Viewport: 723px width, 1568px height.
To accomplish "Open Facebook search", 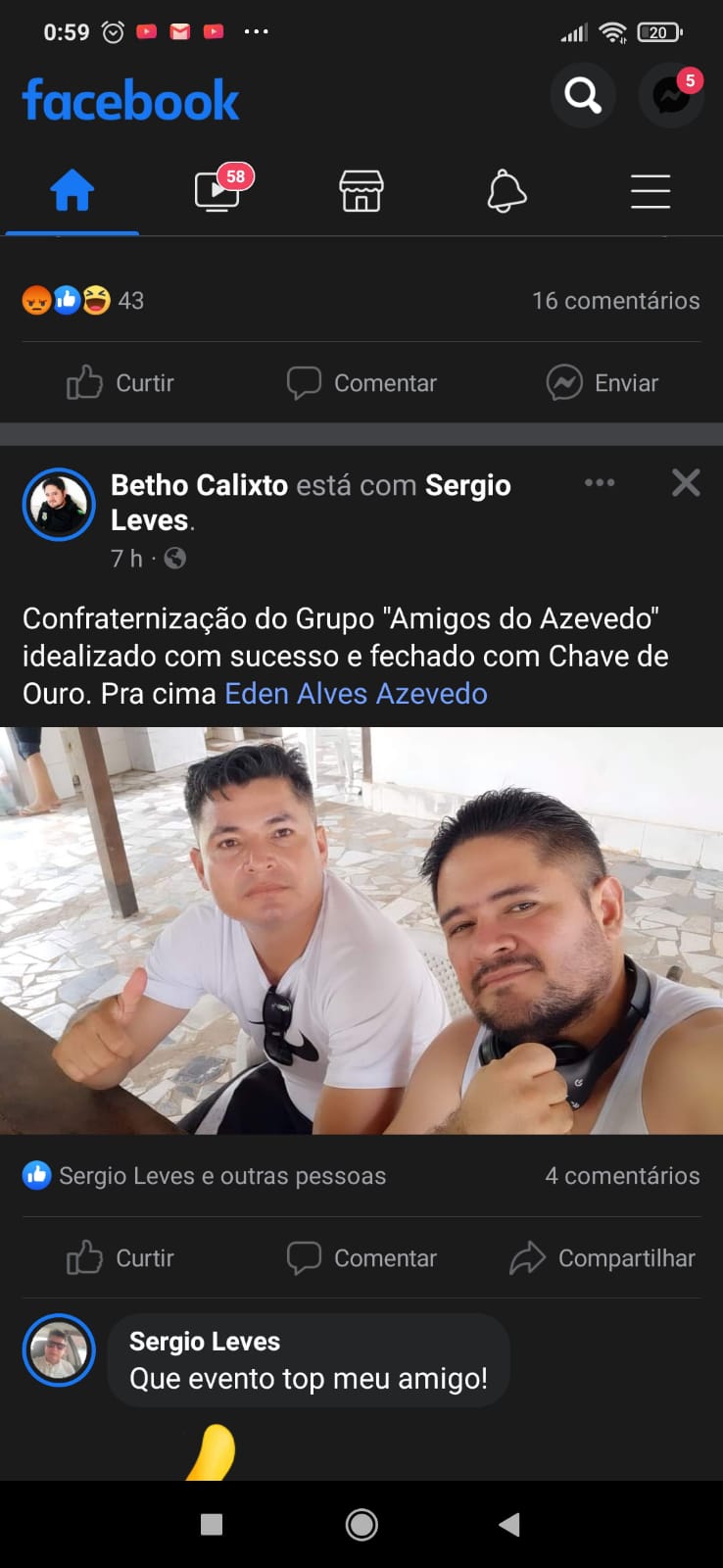I will 583,95.
